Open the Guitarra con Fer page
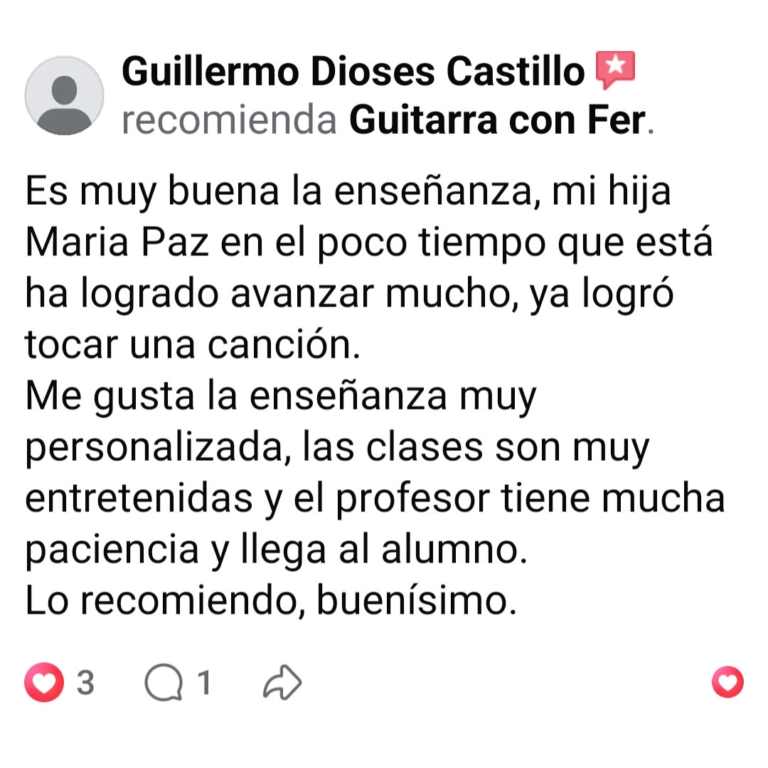Viewport: 768px width, 768px height. point(498,122)
